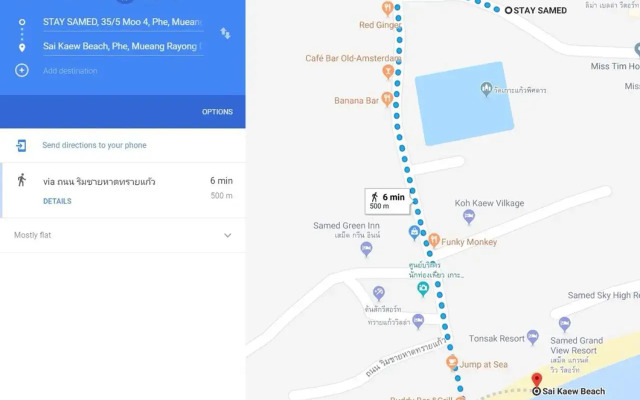This screenshot has width=640, height=400.
Task: Edit the STAY SAMED starting point field
Action: tap(120, 21)
